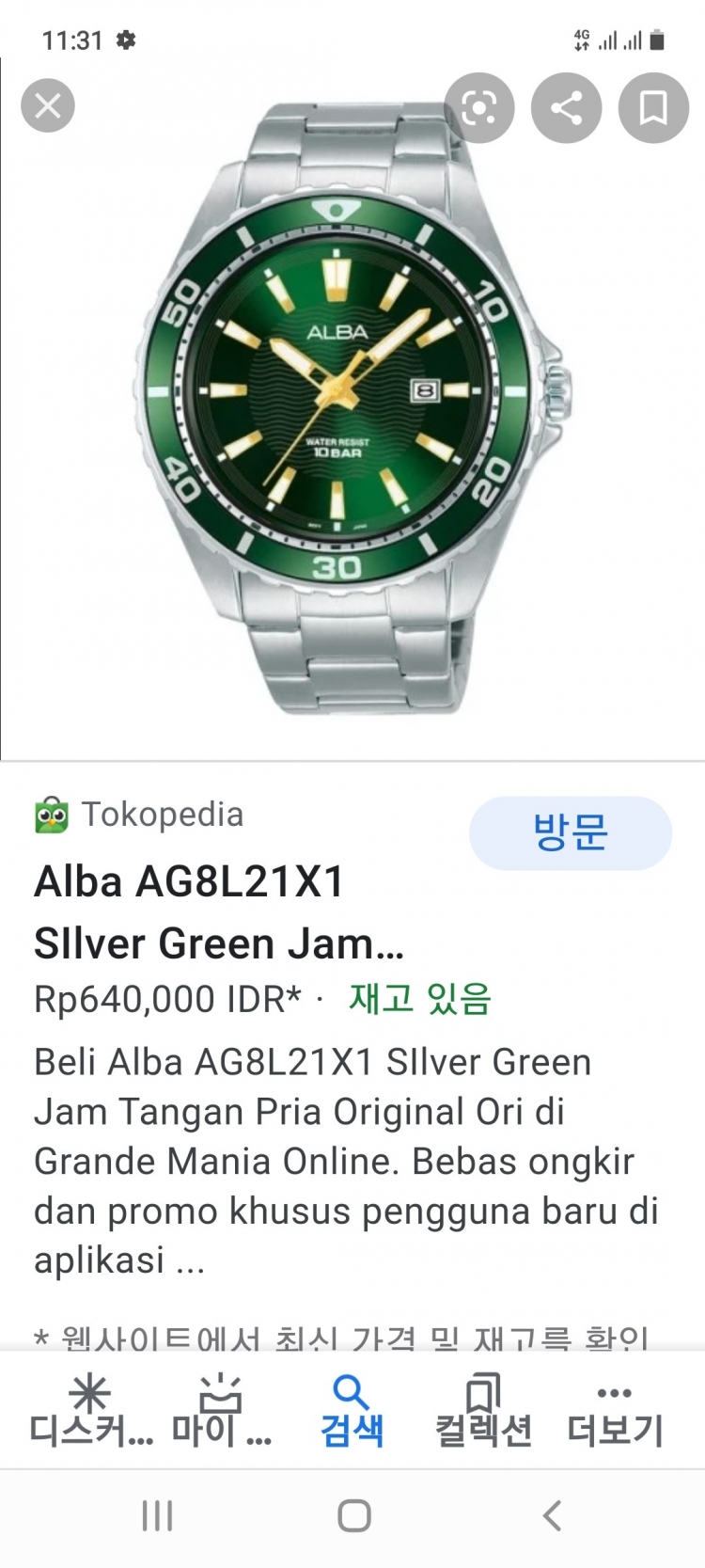The image size is (705, 1568).
Task: Open the 마이 tab
Action: [x=221, y=1411]
